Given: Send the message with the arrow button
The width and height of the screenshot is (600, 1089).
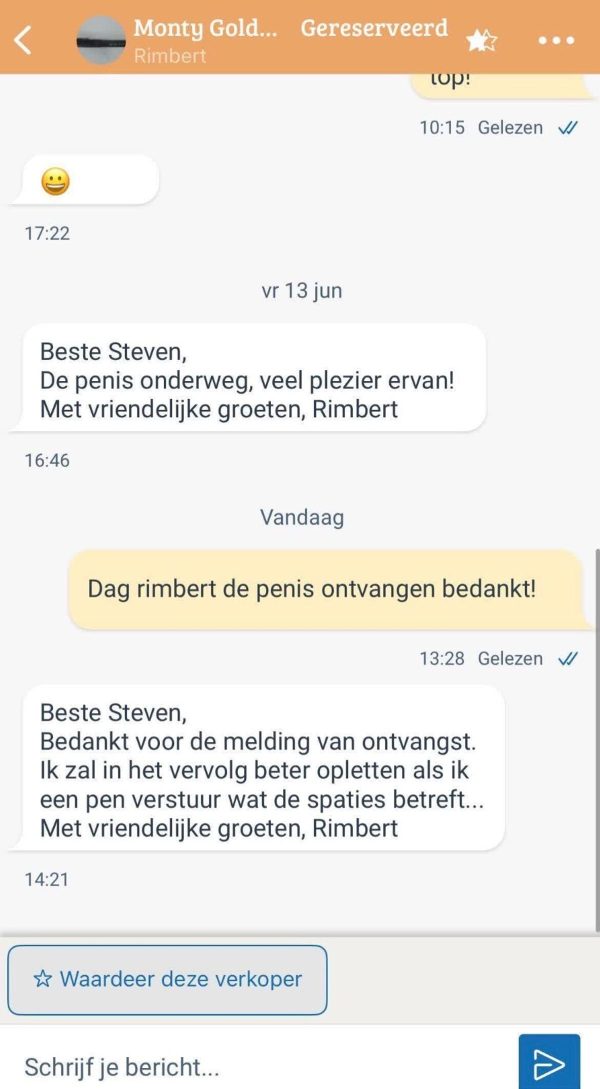Looking at the screenshot, I should pyautogui.click(x=549, y=1062).
